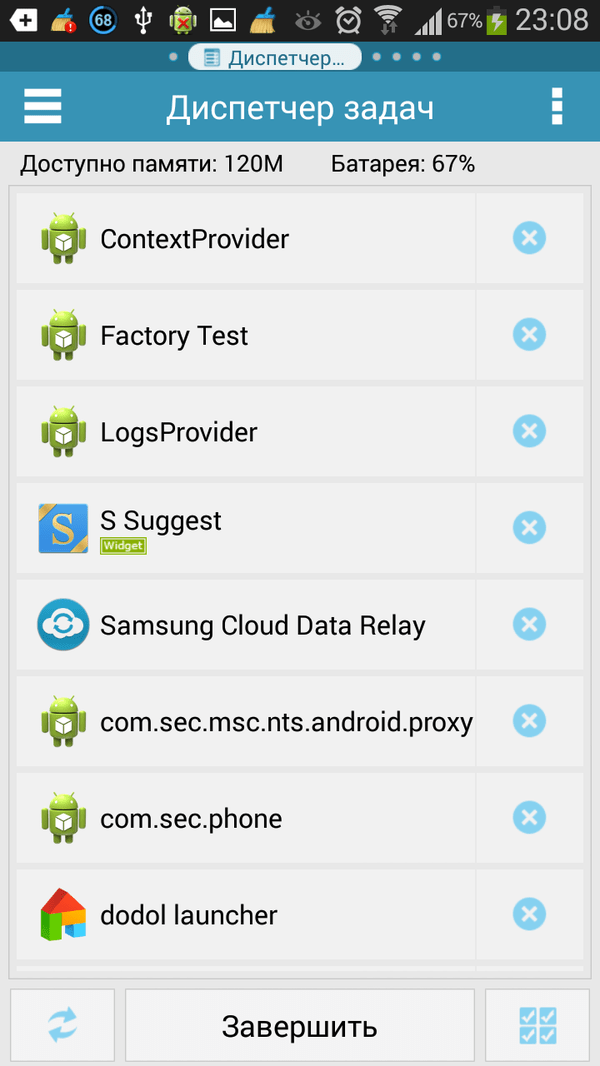Select all tasks with the checklist icon

click(x=538, y=1026)
